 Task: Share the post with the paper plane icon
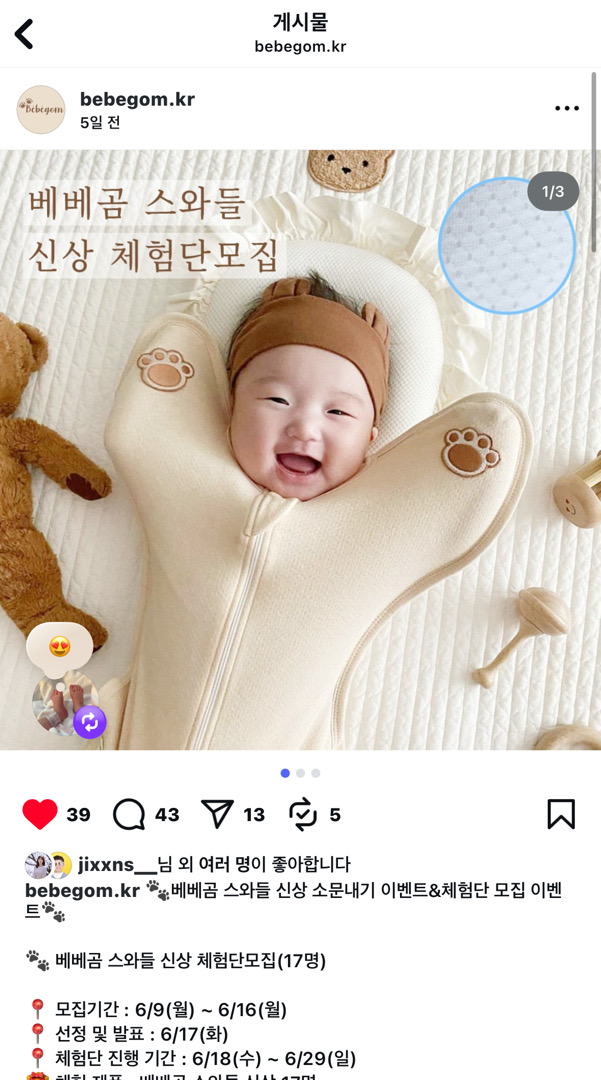coord(217,814)
